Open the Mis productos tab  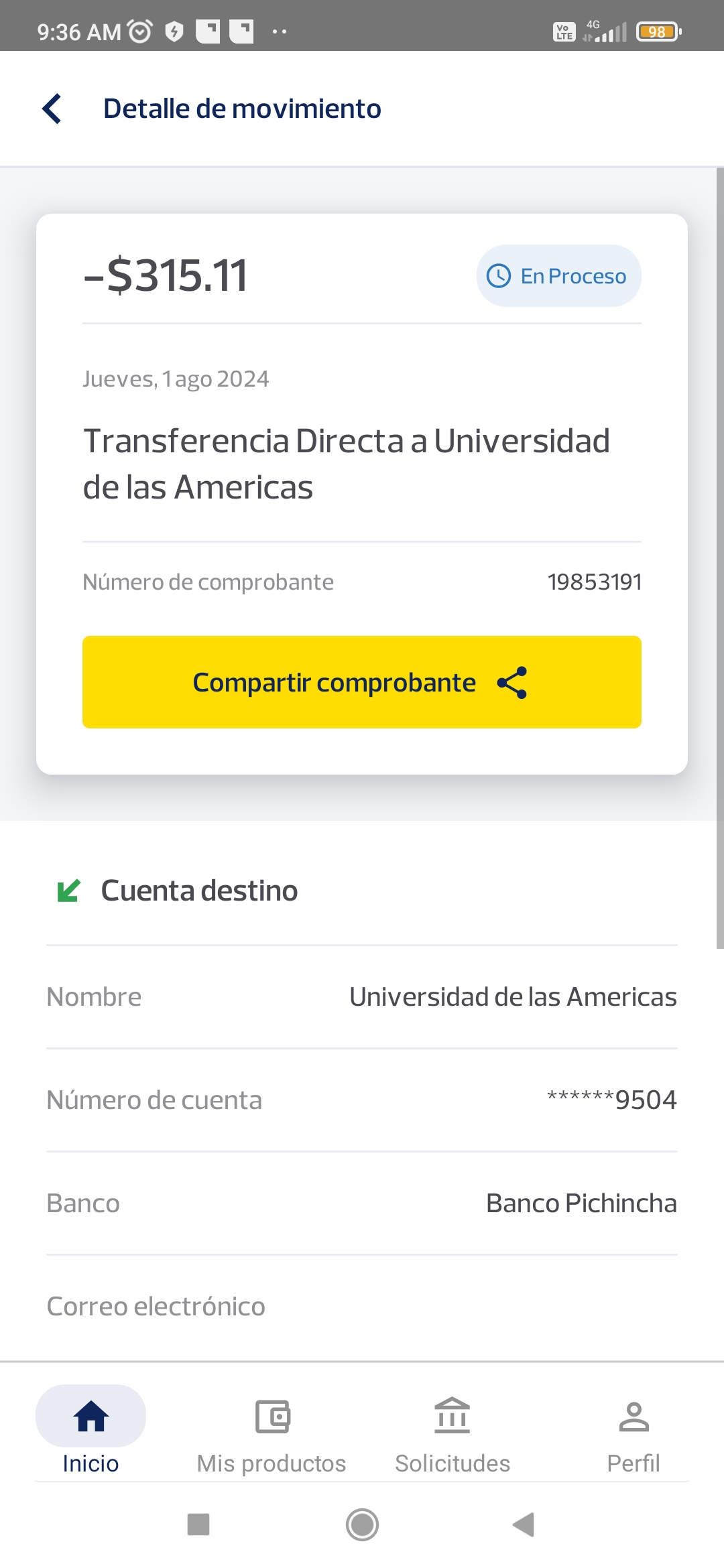point(271,1431)
